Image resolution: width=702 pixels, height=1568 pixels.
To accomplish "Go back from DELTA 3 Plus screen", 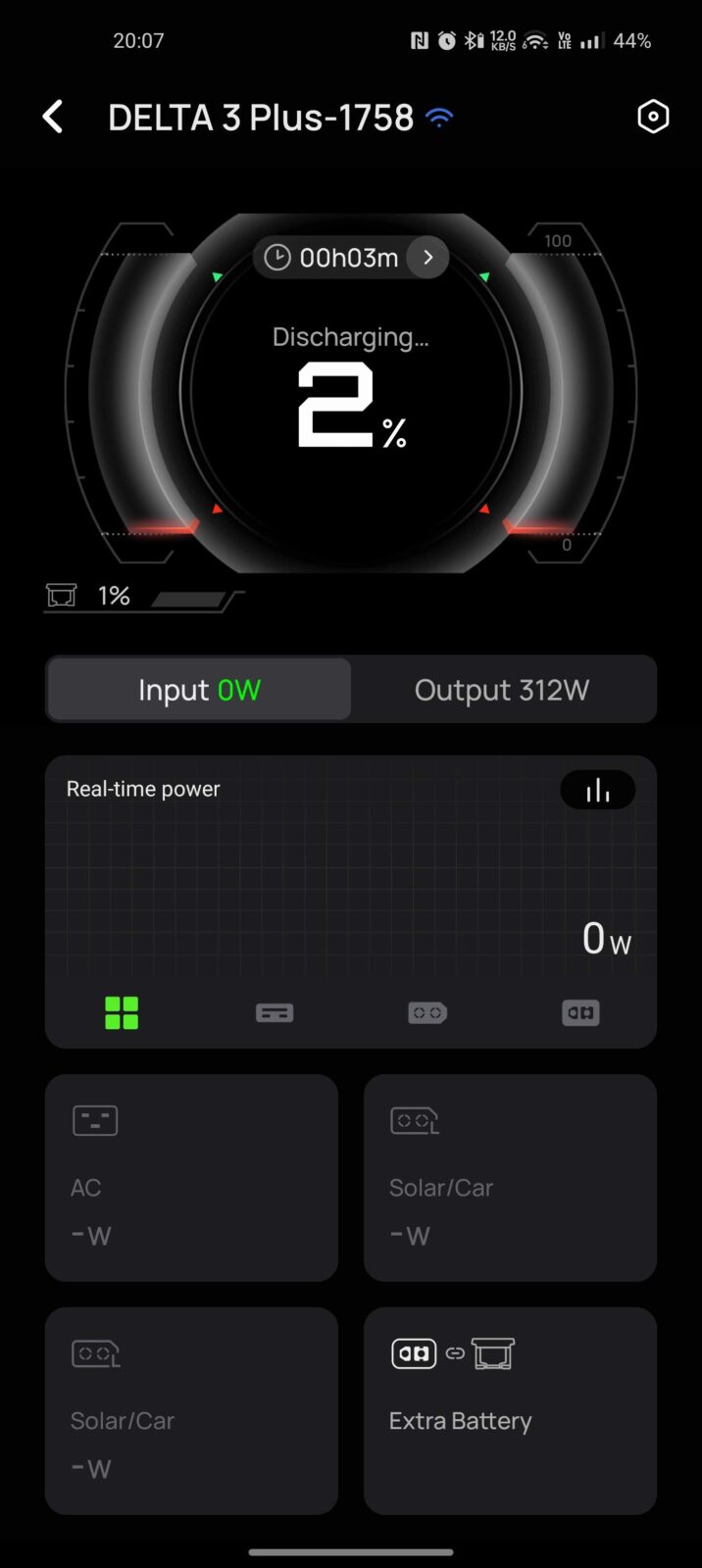I will [53, 117].
